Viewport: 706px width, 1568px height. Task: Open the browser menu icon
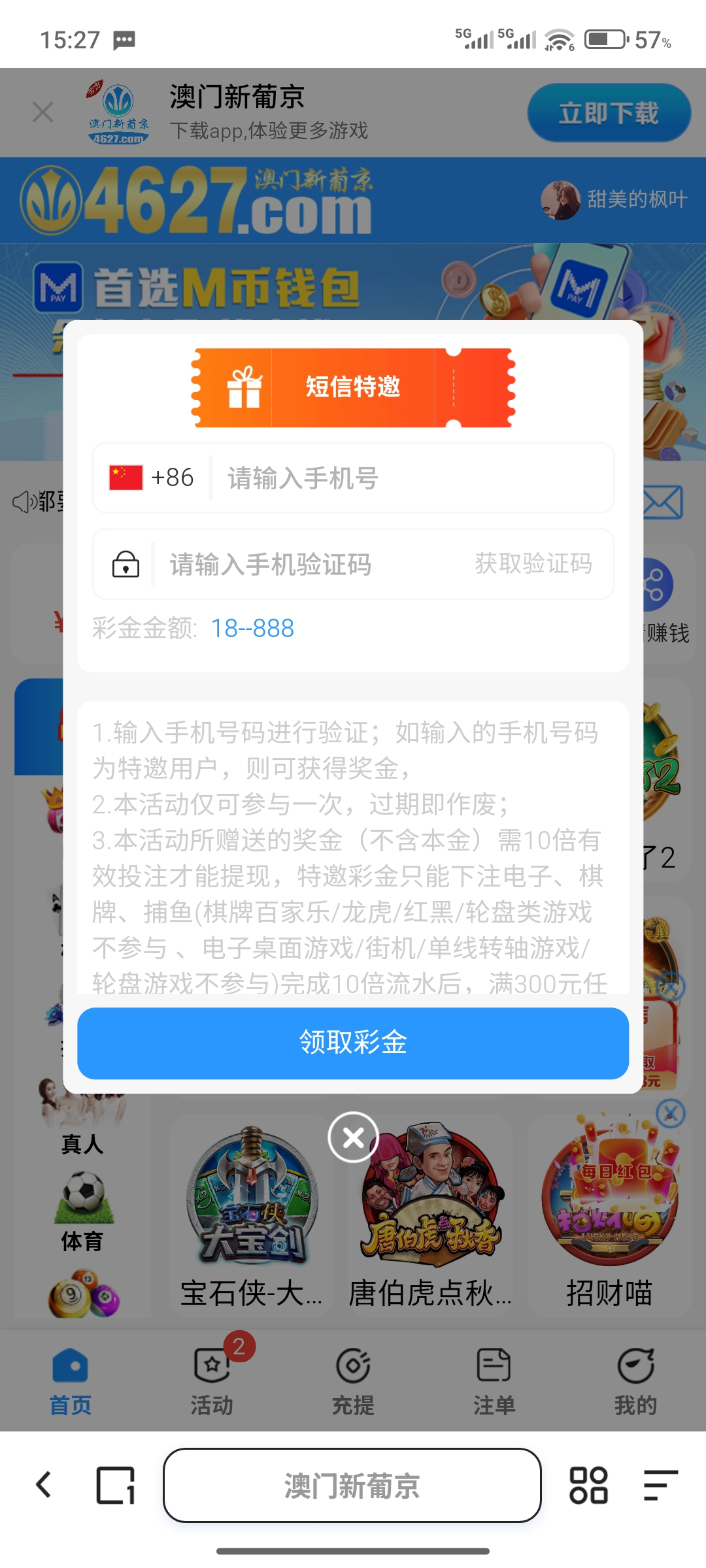pyautogui.click(x=660, y=1485)
